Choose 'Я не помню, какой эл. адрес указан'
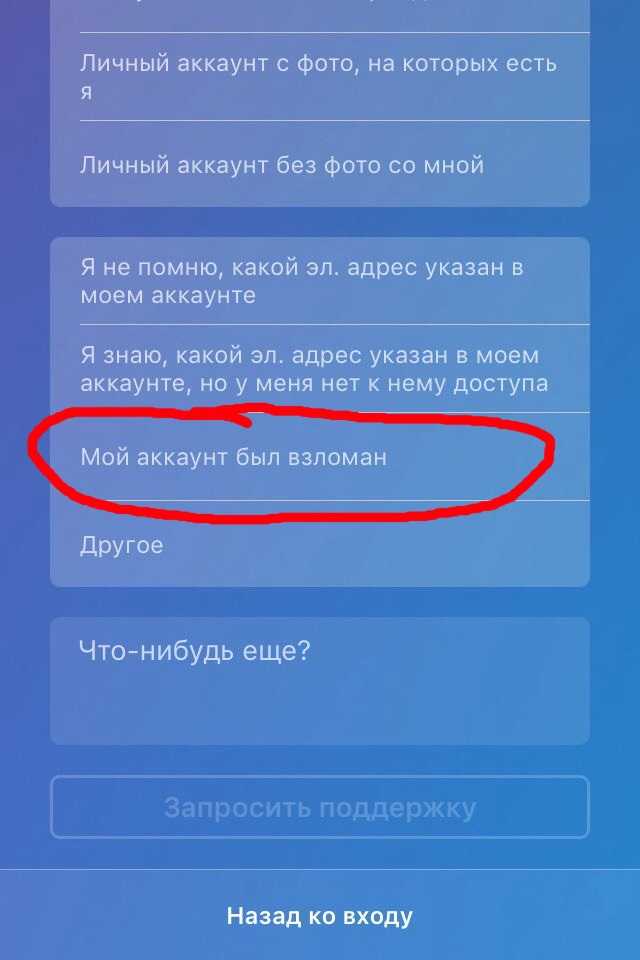Image resolution: width=640 pixels, height=960 pixels. pyautogui.click(x=320, y=281)
